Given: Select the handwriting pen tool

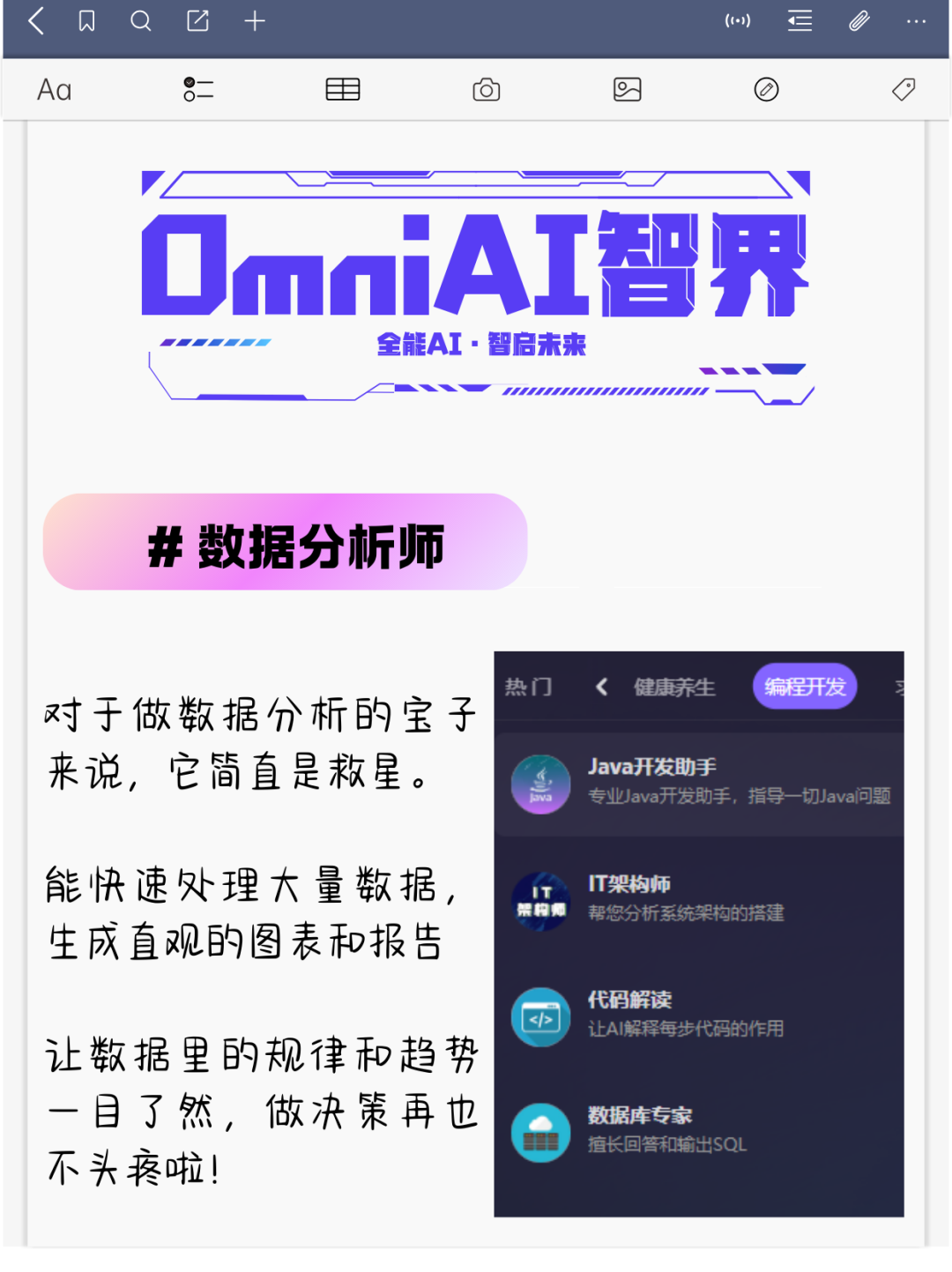Looking at the screenshot, I should [766, 90].
